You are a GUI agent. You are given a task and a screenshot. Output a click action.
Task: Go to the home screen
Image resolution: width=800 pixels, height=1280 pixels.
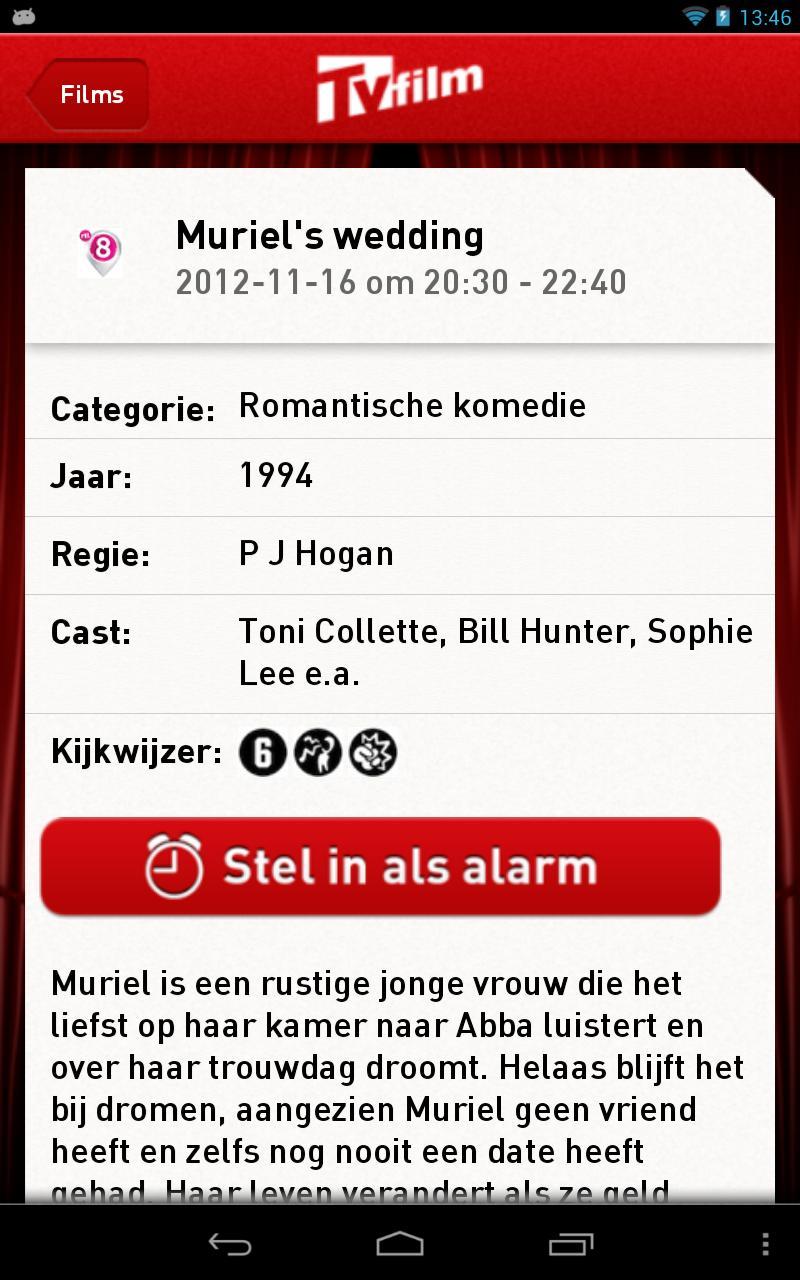point(400,1244)
